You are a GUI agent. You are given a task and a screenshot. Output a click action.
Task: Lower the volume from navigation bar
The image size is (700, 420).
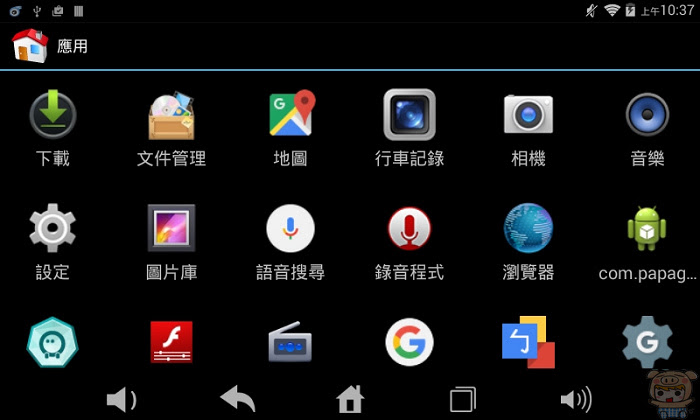(121, 401)
